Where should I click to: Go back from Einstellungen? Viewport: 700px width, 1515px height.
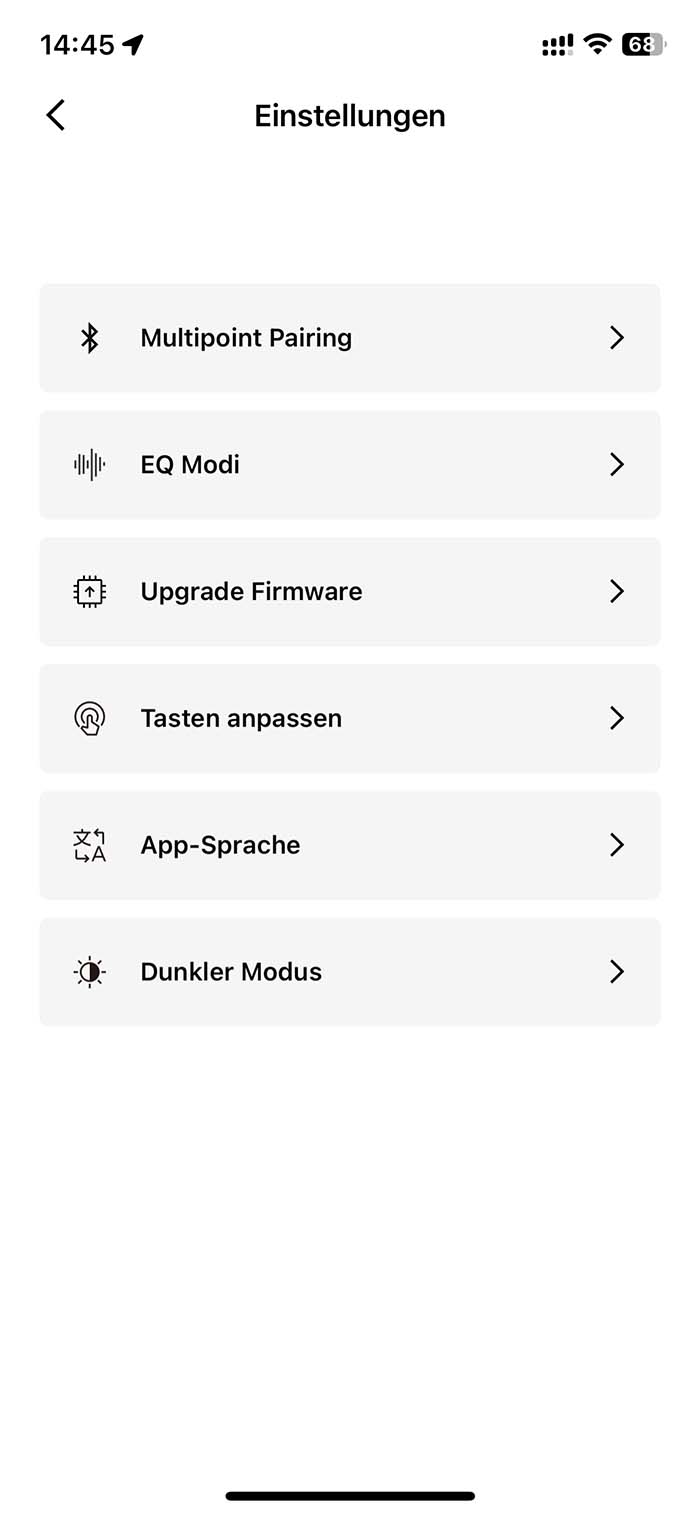56,116
